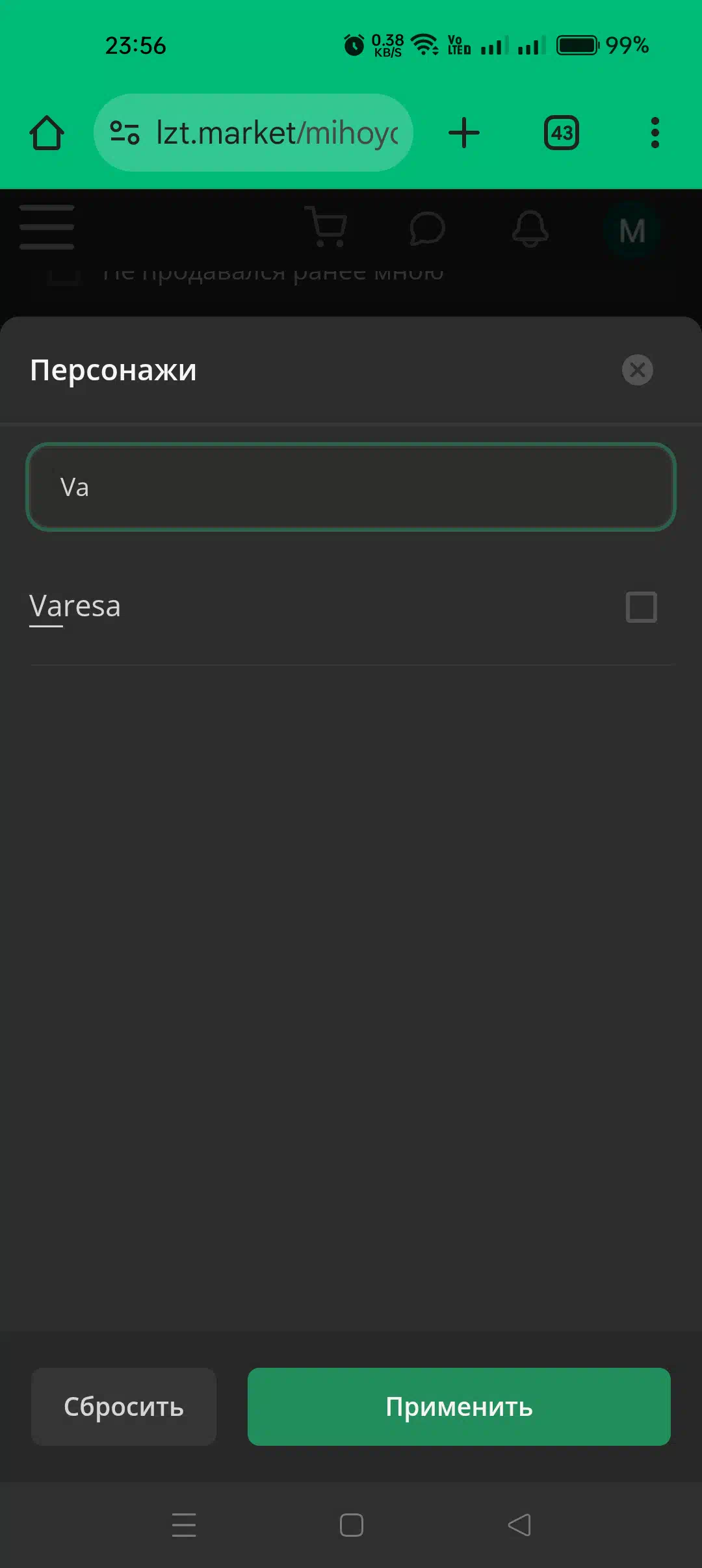Show the 43 open tabs
The height and width of the screenshot is (1568, 702).
(x=562, y=133)
